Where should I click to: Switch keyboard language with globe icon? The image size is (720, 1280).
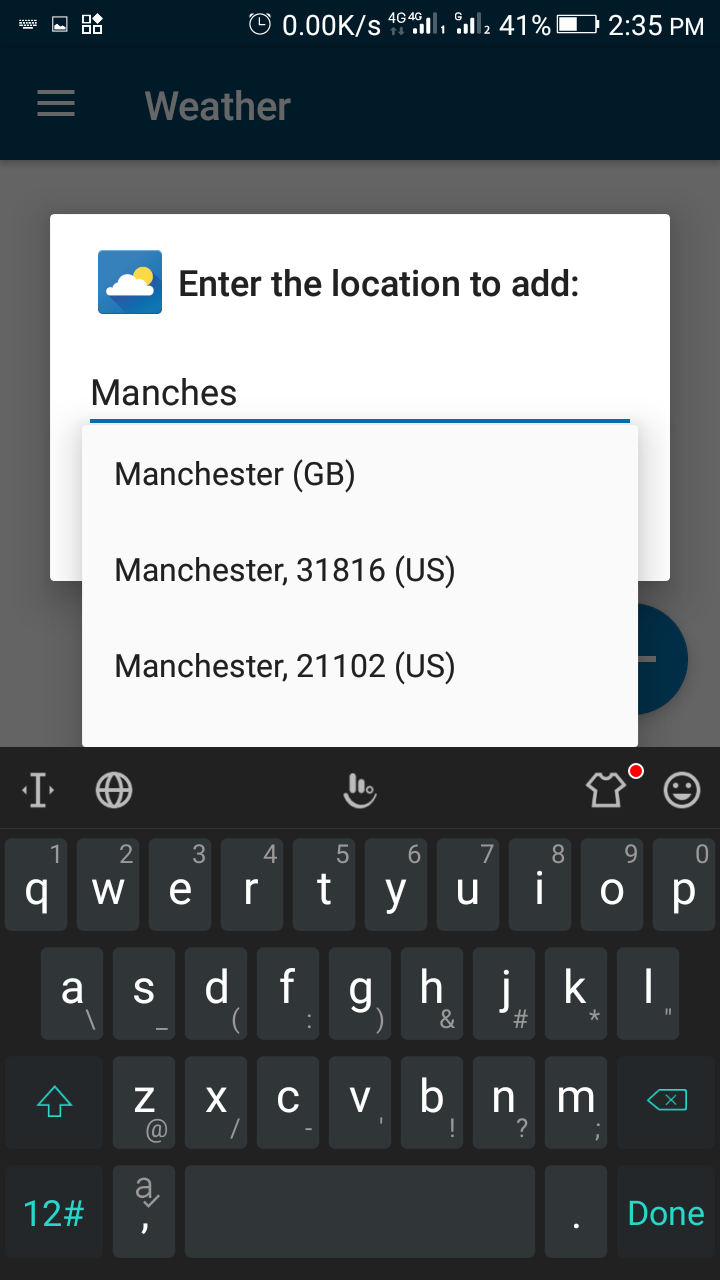click(114, 792)
